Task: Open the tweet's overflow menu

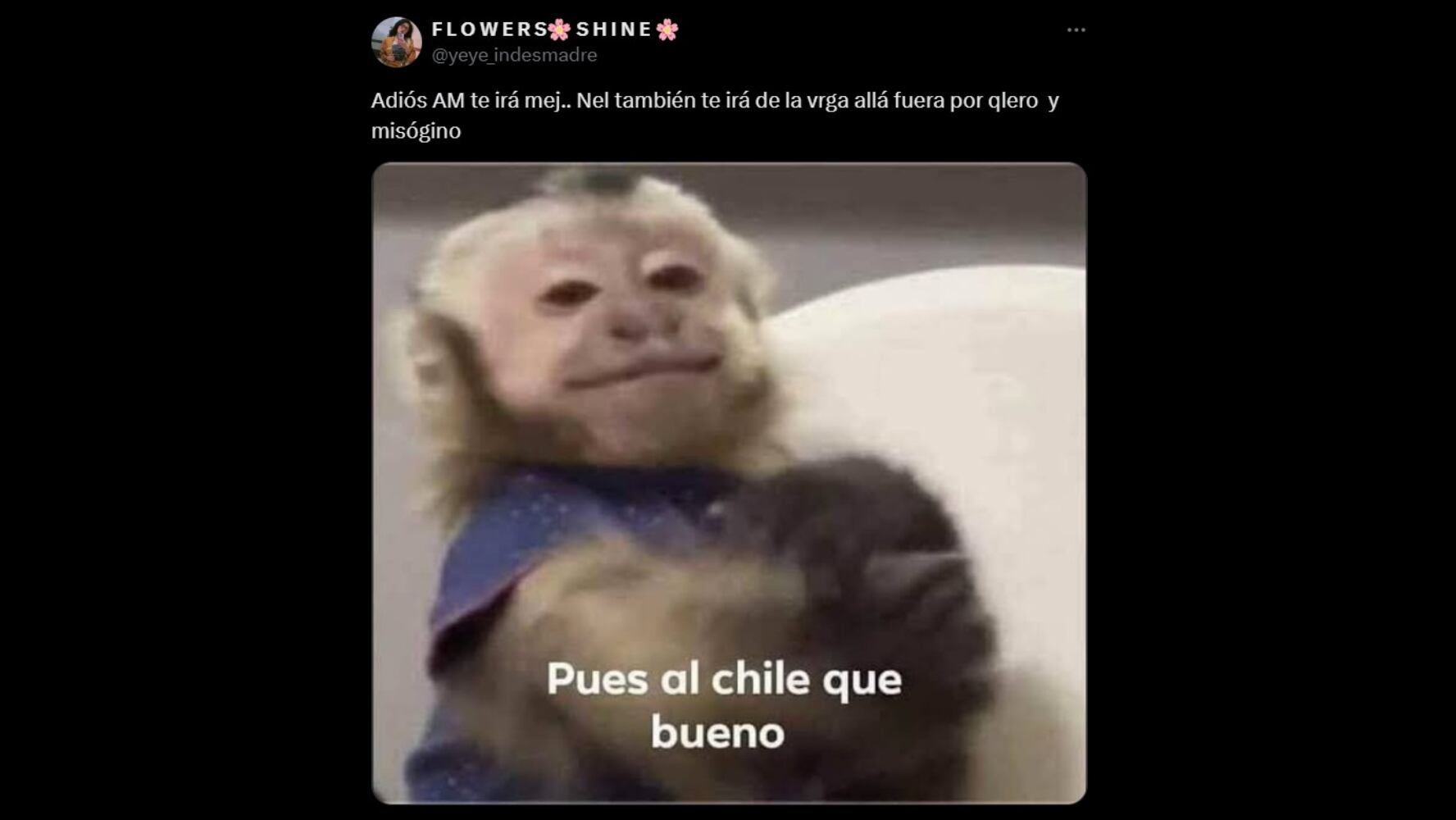Action: coord(1076,30)
